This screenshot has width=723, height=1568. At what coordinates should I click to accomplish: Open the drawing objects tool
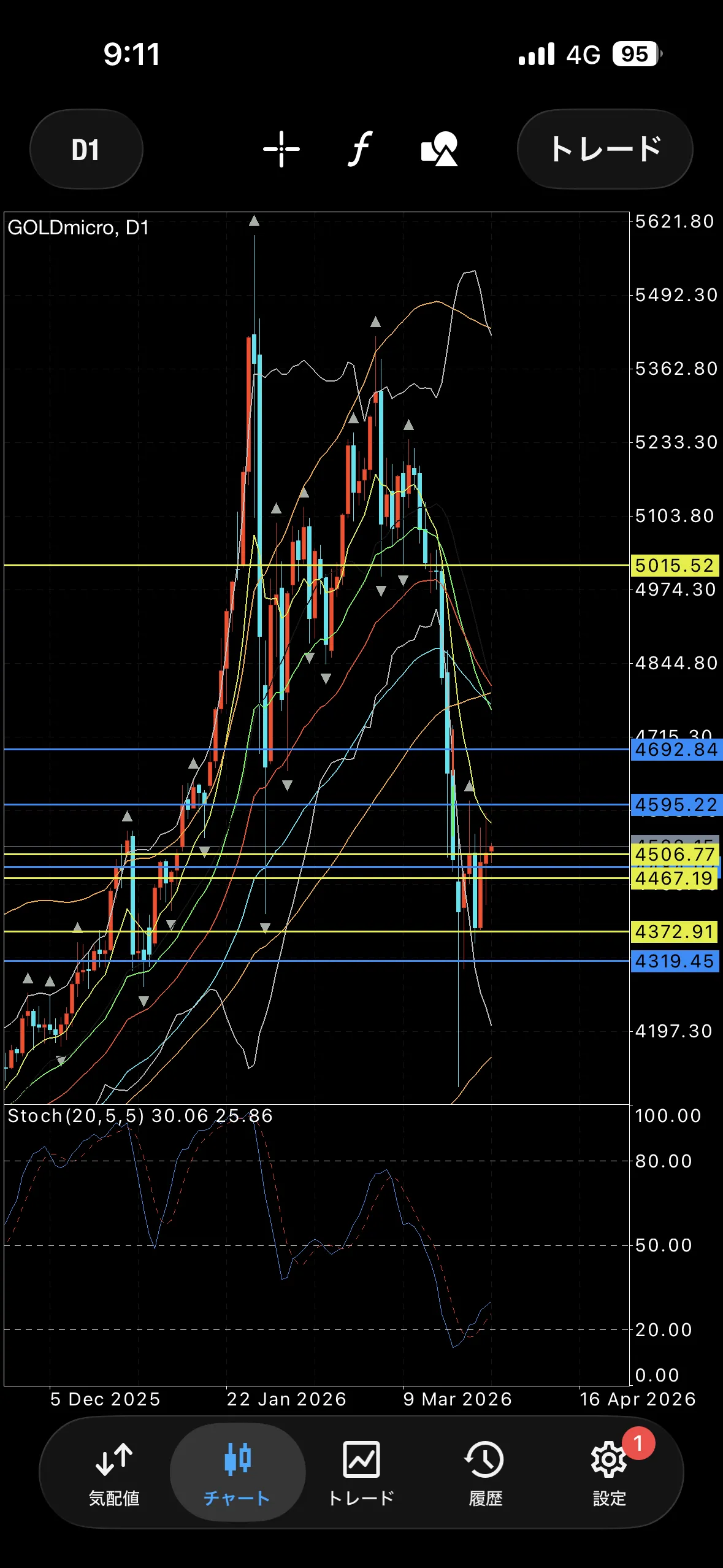[x=439, y=149]
